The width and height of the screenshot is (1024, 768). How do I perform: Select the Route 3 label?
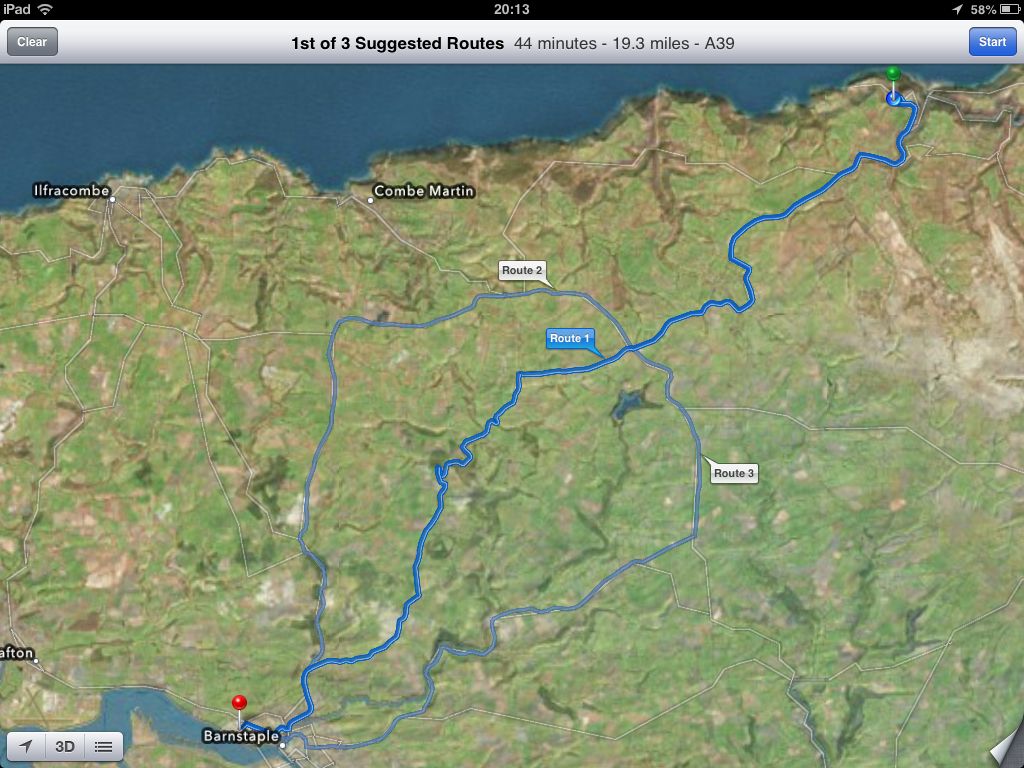(x=734, y=473)
